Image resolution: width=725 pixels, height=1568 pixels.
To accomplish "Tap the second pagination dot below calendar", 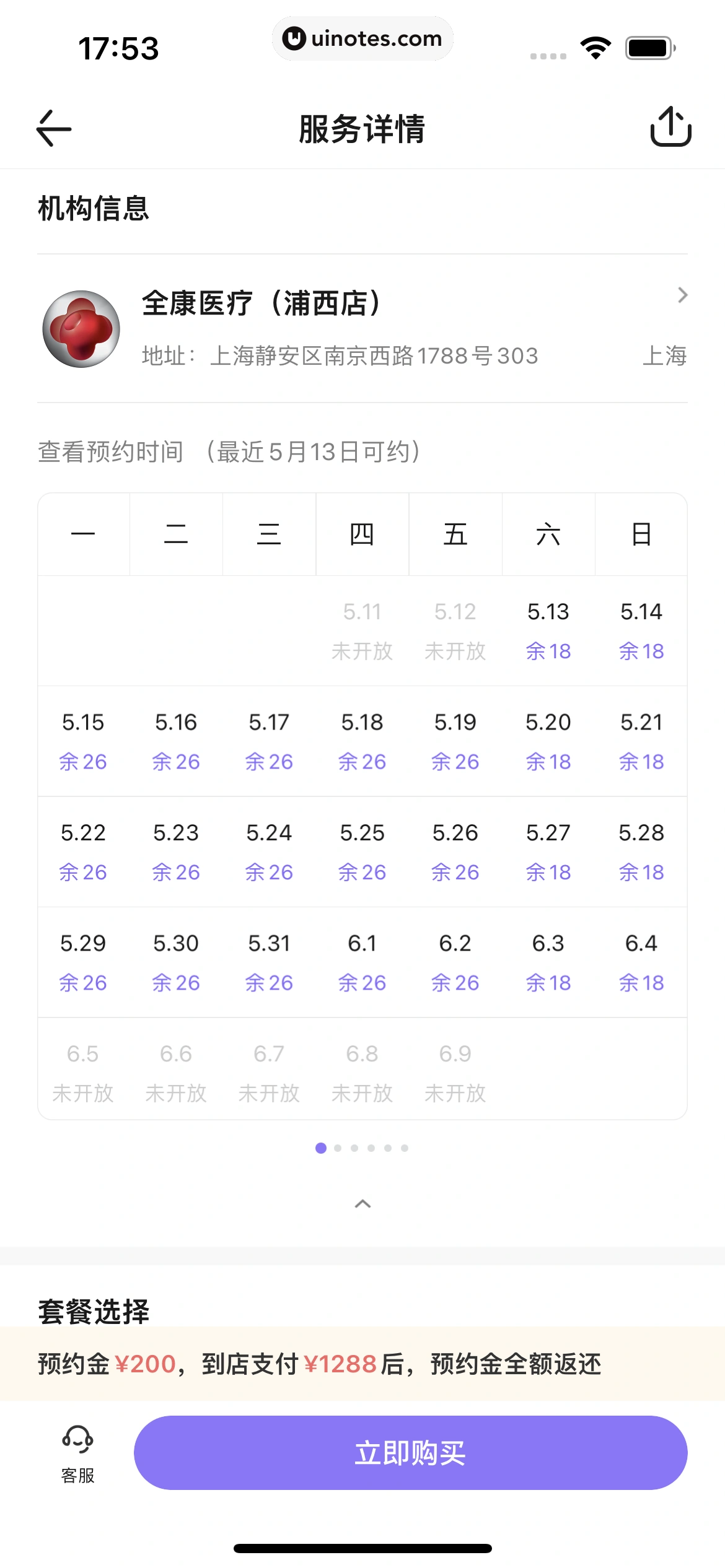I will [x=339, y=1148].
